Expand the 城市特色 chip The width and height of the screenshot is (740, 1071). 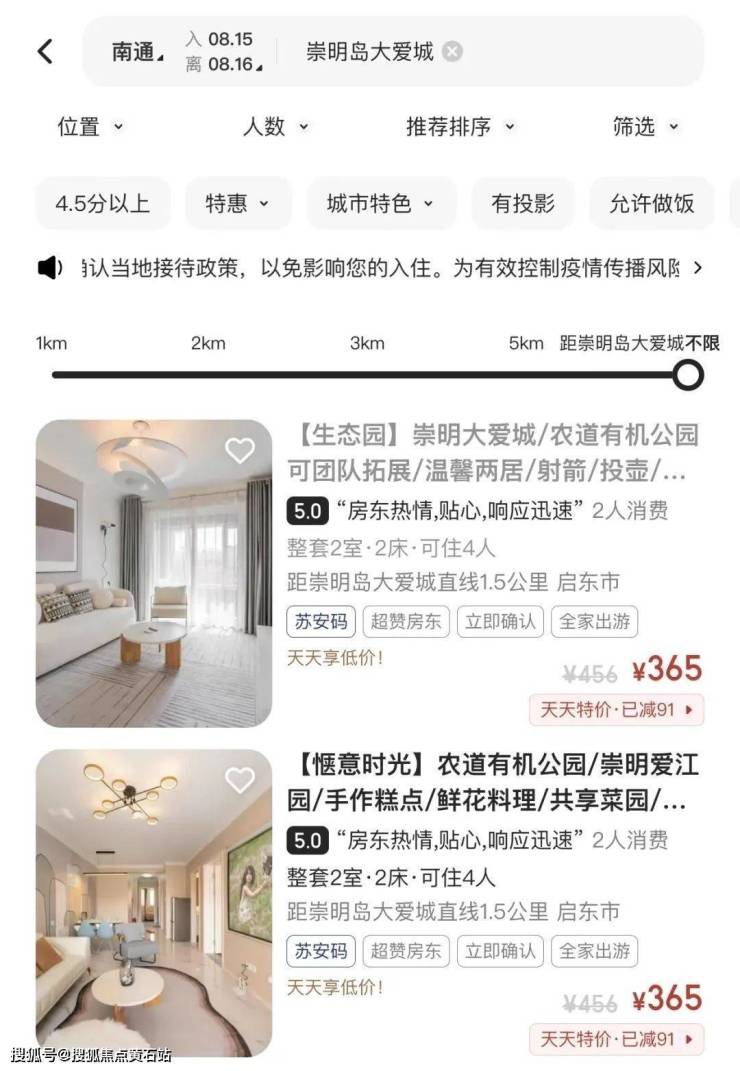380,204
